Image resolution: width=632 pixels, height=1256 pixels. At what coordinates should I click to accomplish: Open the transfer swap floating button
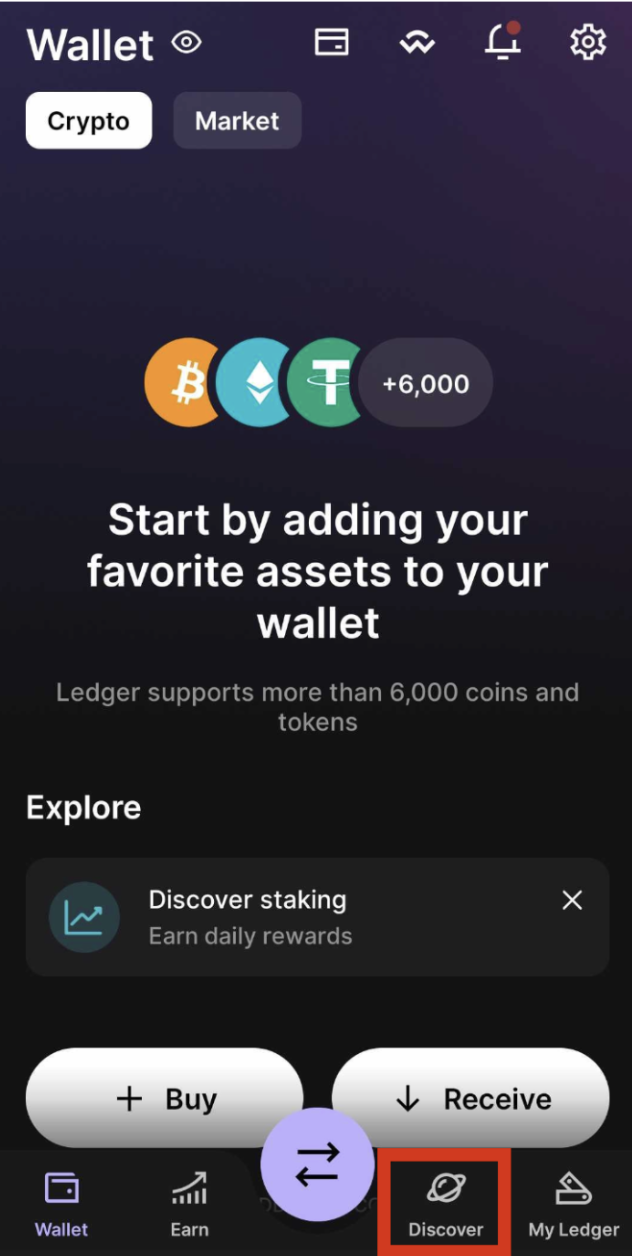coord(317,1164)
